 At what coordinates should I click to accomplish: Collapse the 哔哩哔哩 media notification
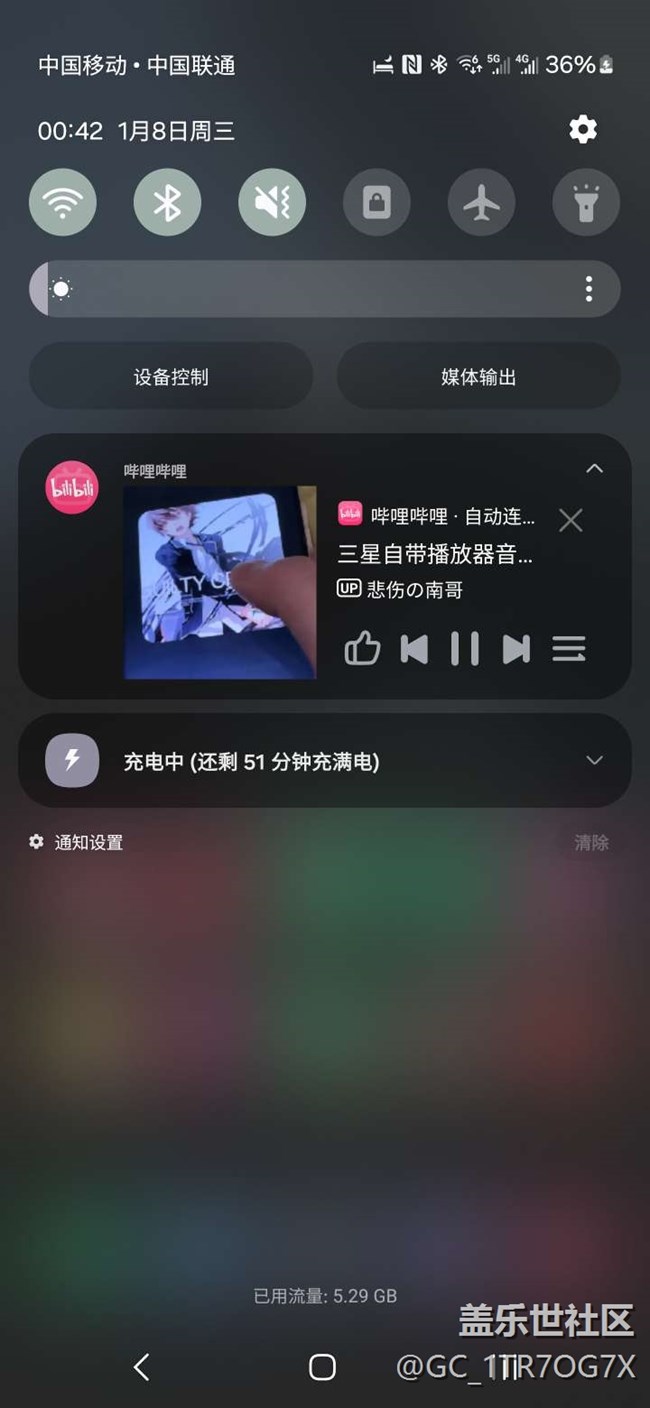point(594,468)
